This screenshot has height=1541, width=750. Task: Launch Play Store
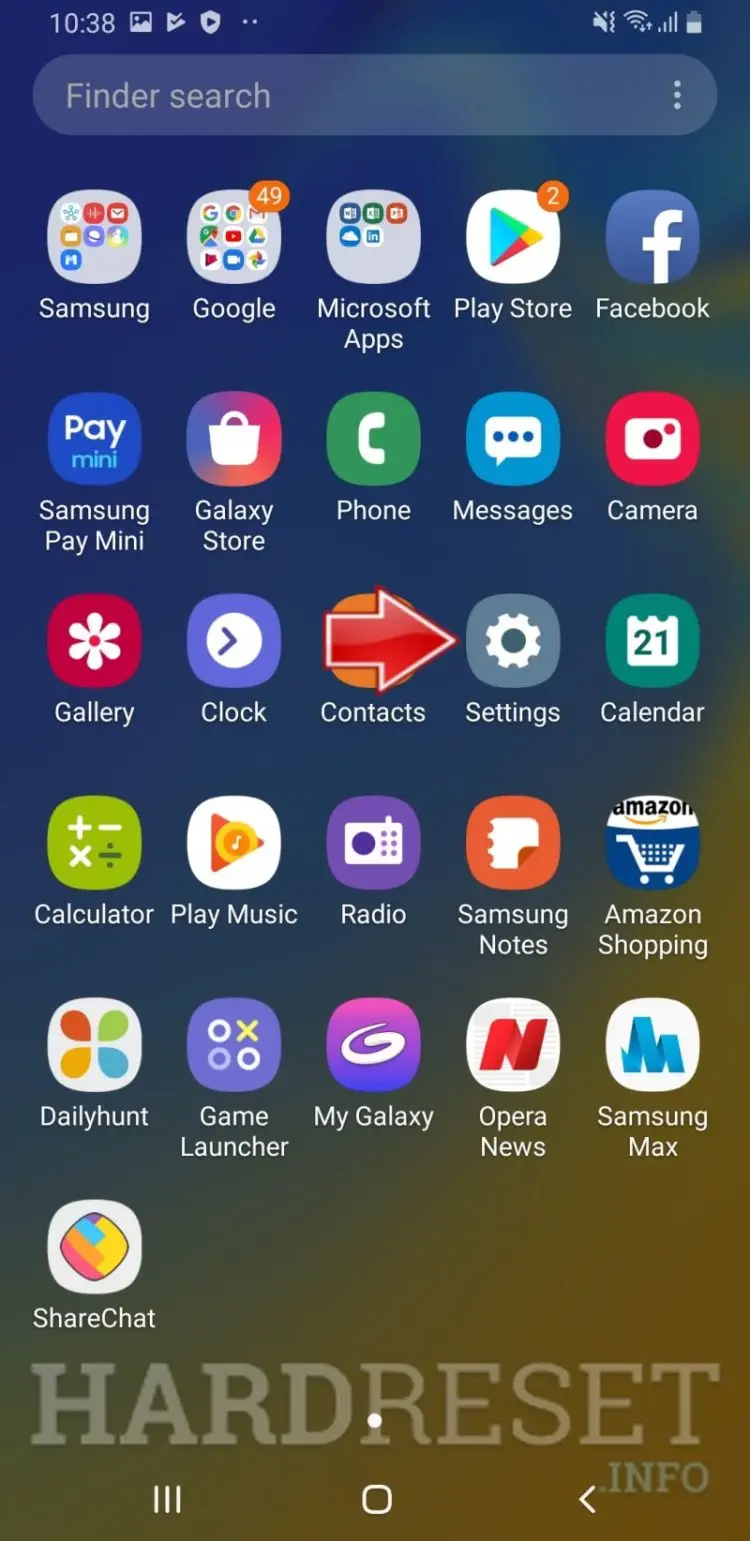click(513, 238)
